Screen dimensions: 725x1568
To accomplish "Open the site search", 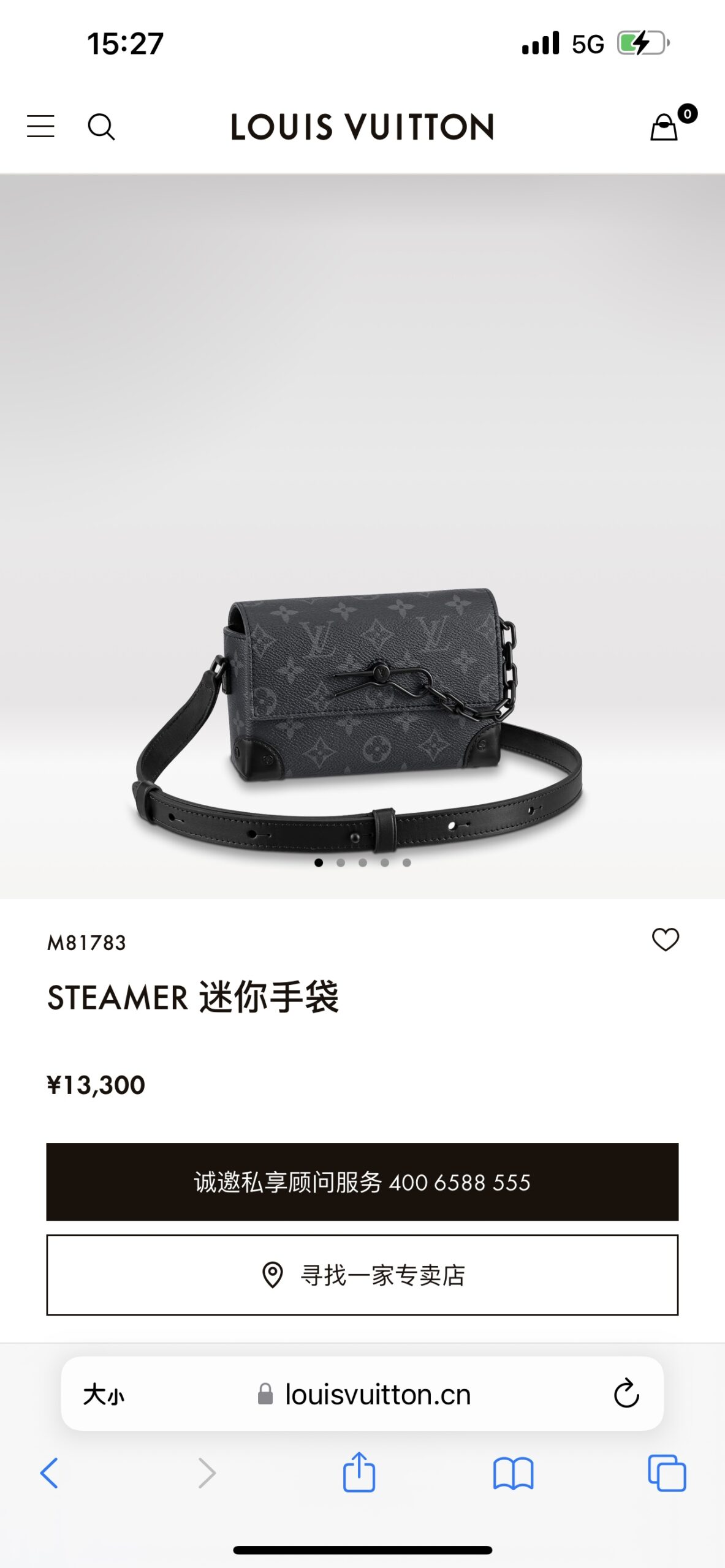I will tap(101, 127).
